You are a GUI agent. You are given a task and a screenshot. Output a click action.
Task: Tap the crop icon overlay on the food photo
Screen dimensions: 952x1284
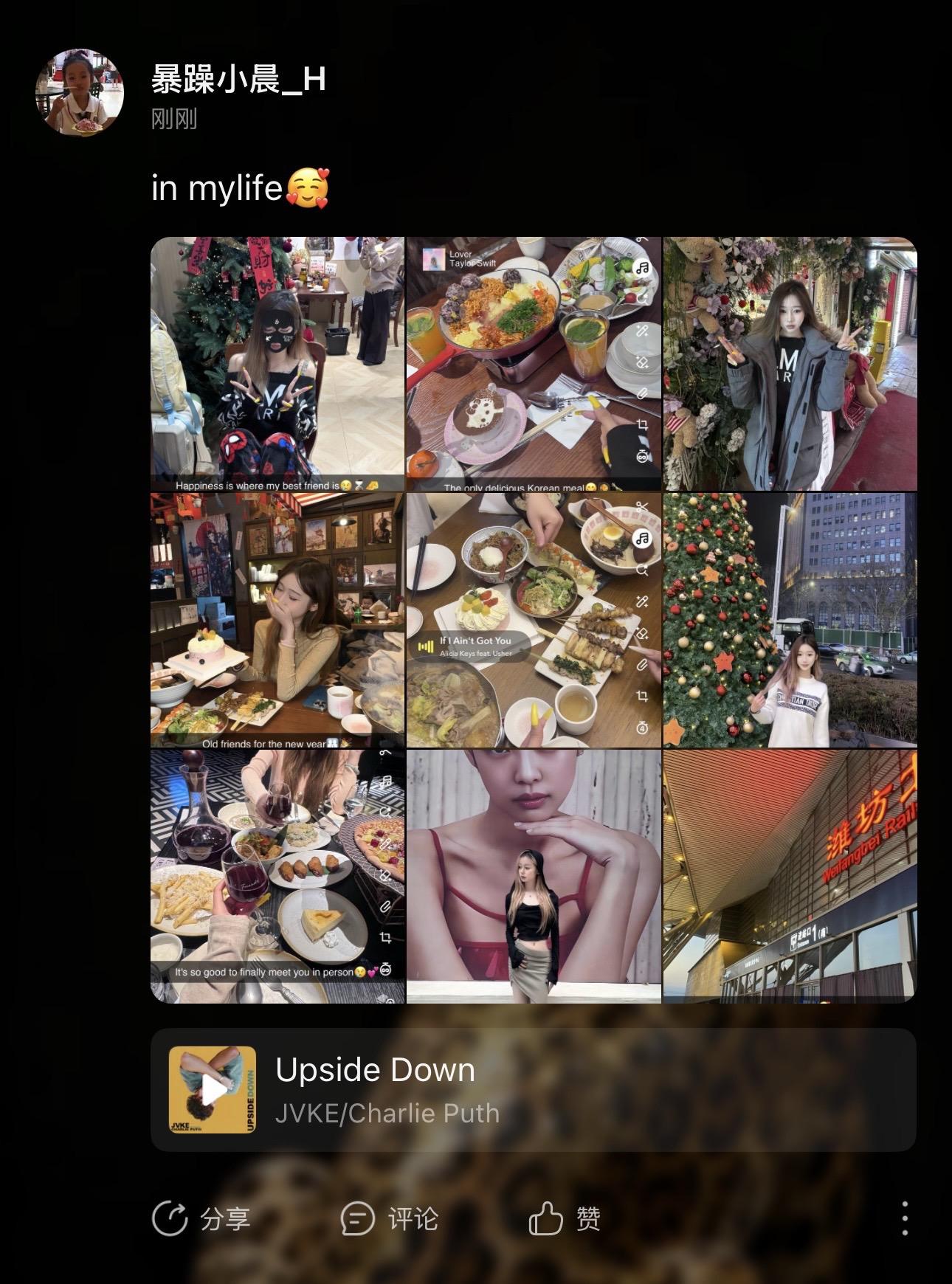[x=644, y=422]
